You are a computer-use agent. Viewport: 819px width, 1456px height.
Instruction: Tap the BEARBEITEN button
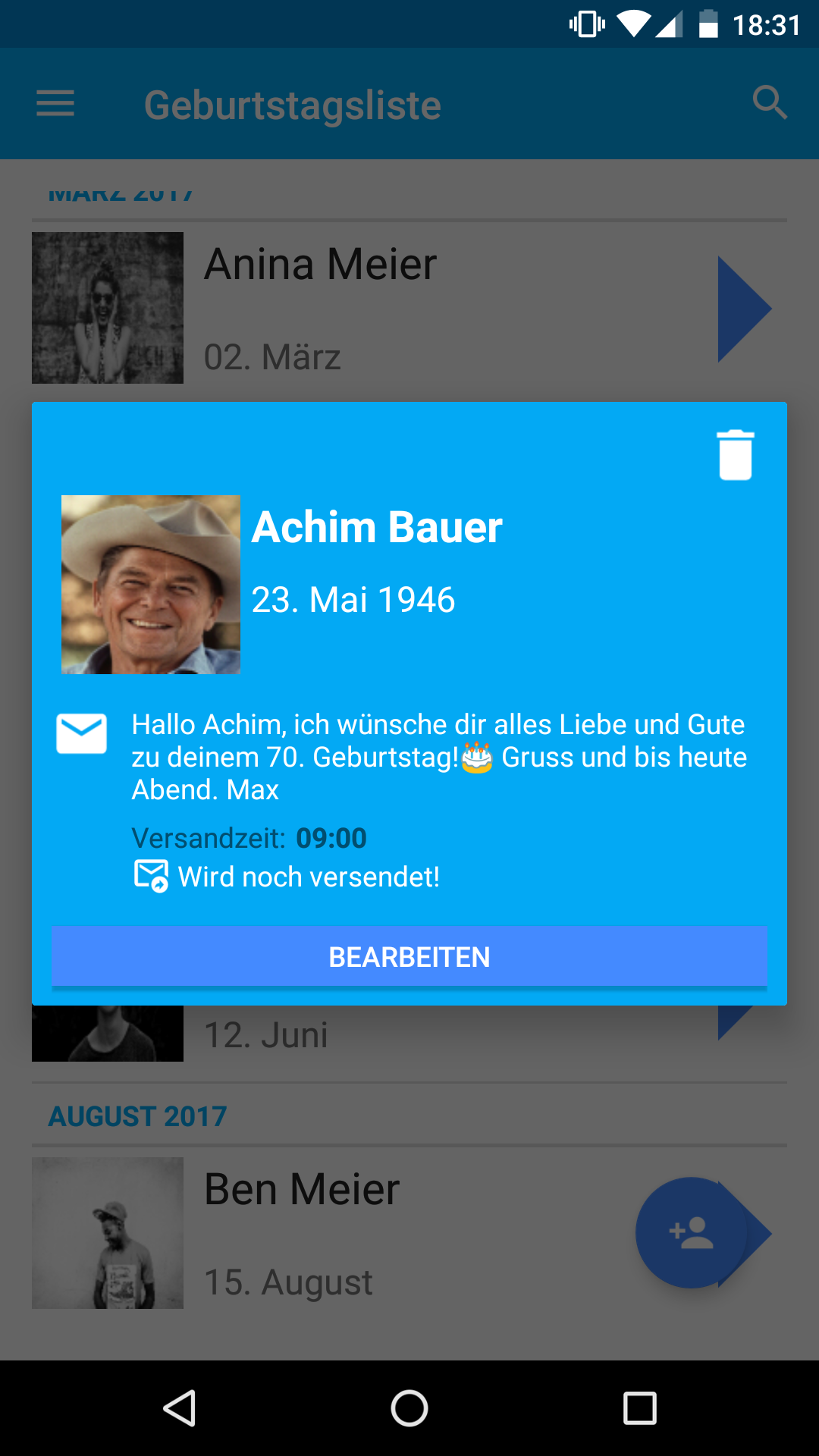(409, 956)
